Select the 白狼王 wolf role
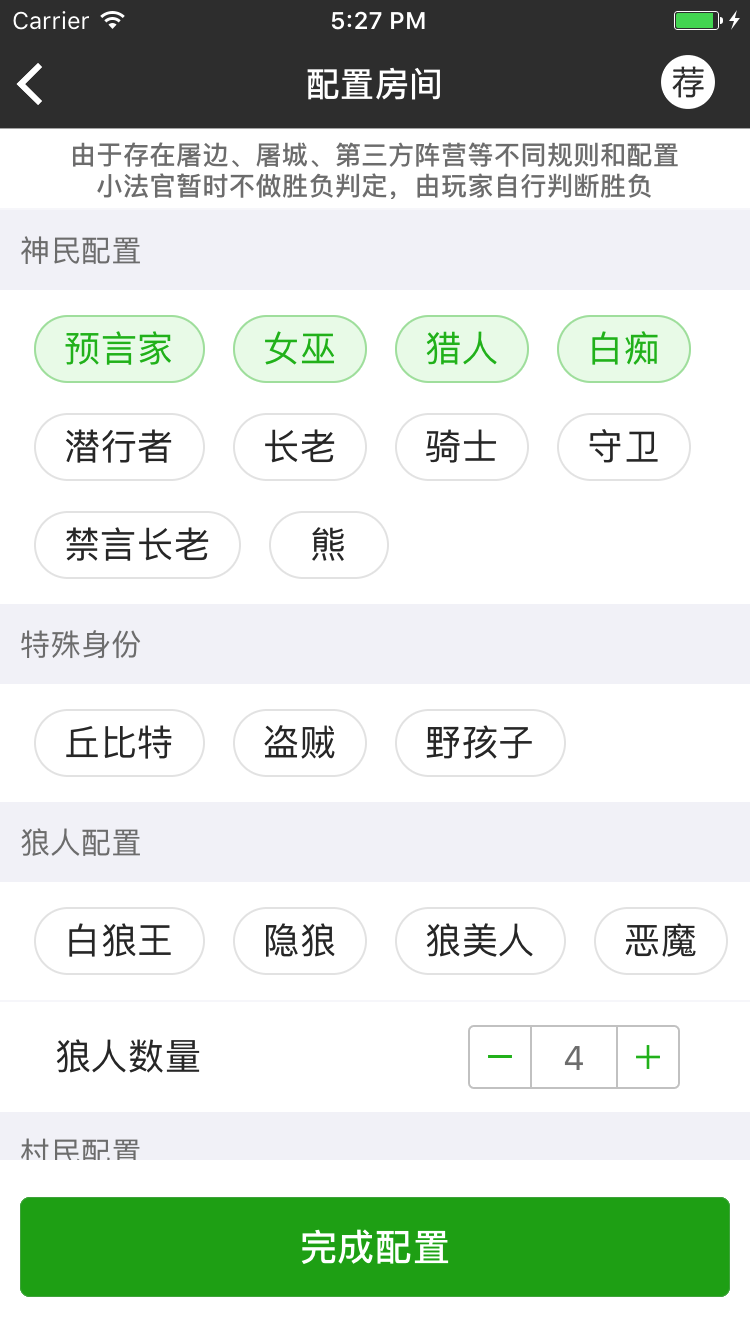This screenshot has height=1334, width=750. point(119,941)
